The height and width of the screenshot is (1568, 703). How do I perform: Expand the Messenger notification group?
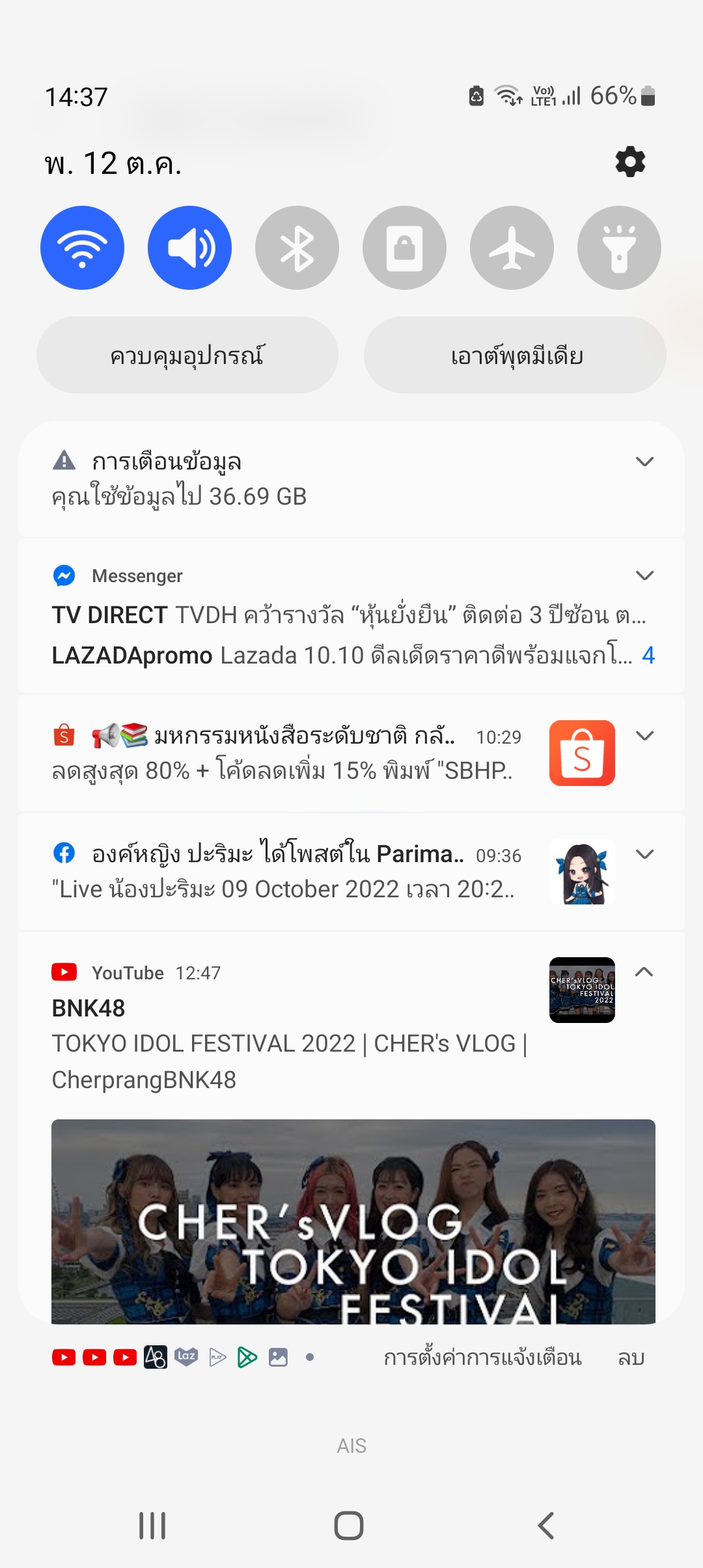pyautogui.click(x=644, y=576)
